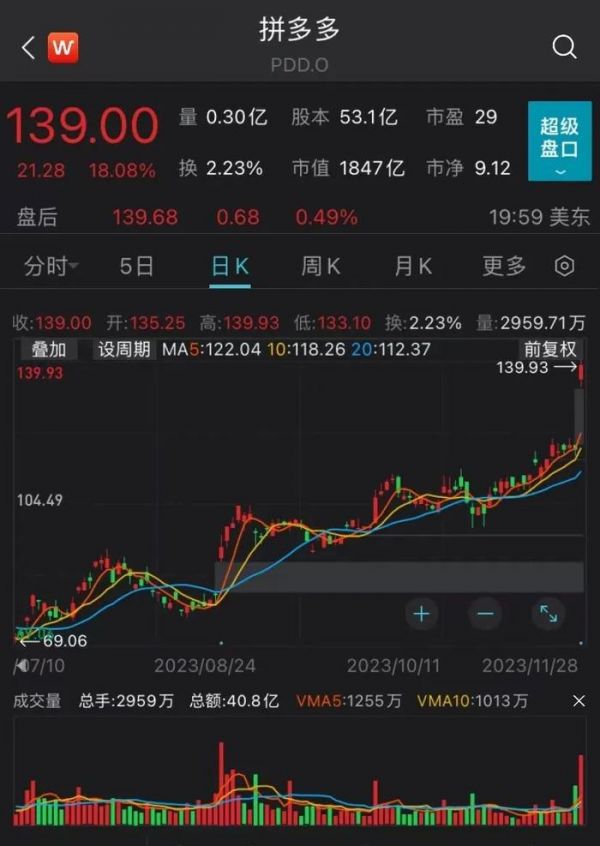This screenshot has height=846, width=600.
Task: Zoom in the chart with plus
Action: [422, 613]
